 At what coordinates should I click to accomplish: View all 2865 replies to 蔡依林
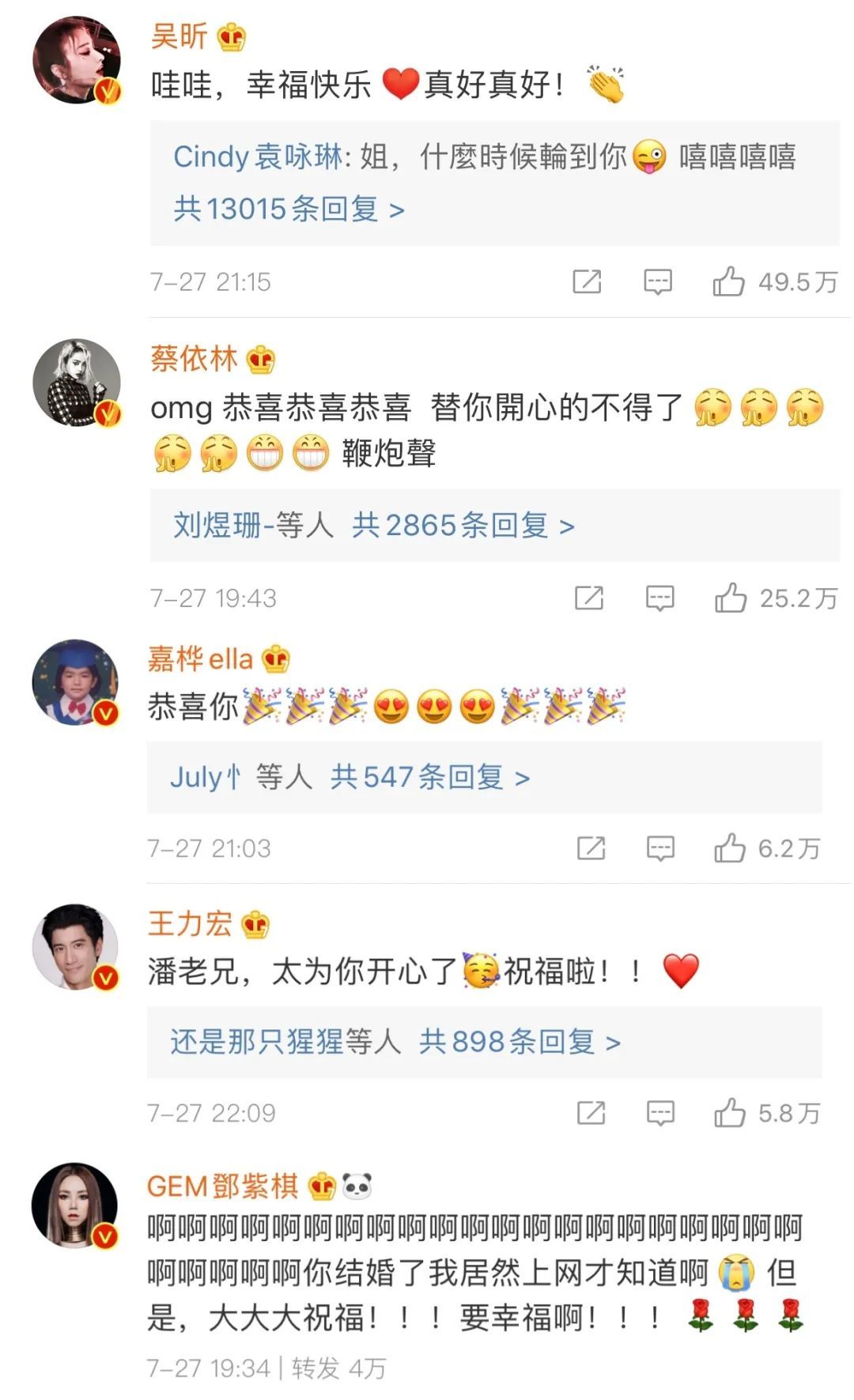pos(463,525)
